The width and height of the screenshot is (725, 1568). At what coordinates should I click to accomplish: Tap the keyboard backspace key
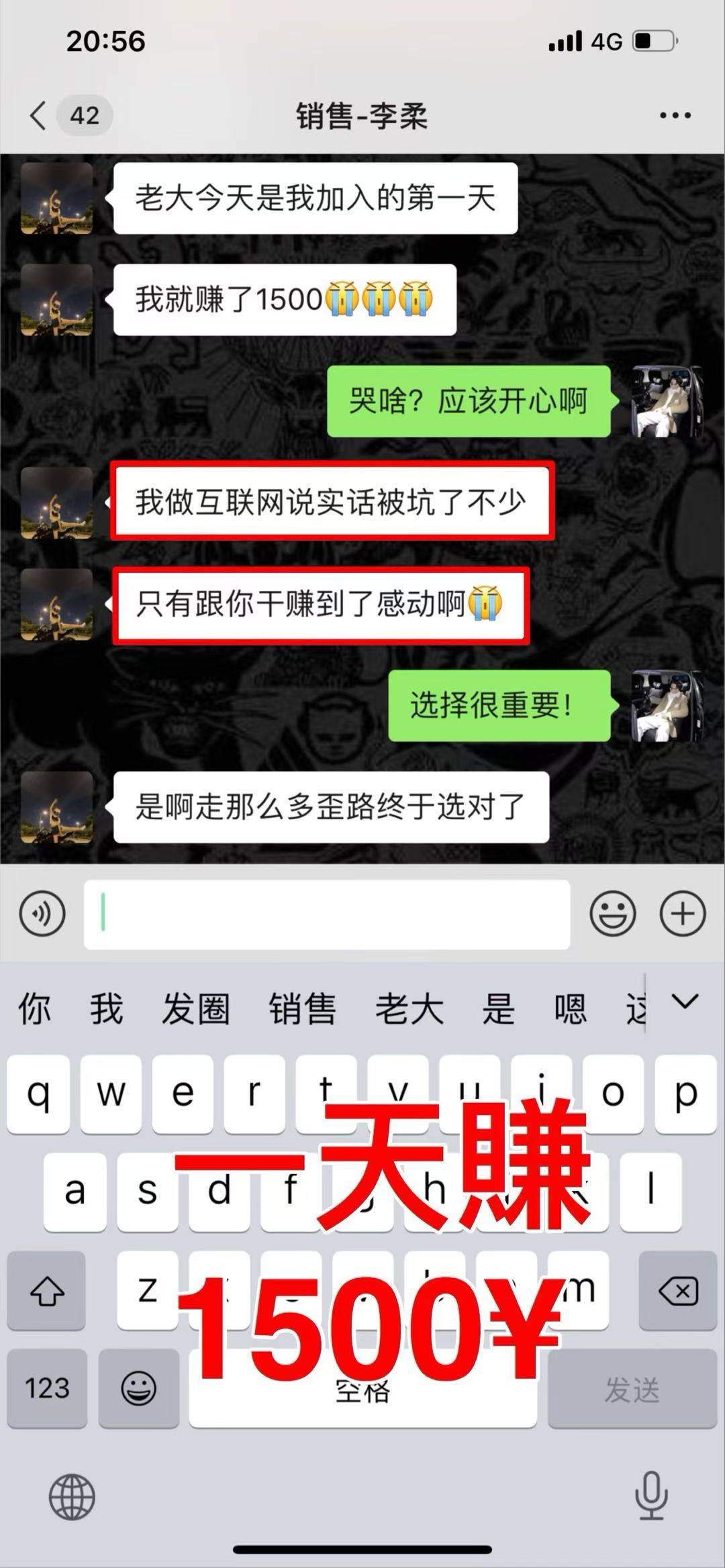678,1290
